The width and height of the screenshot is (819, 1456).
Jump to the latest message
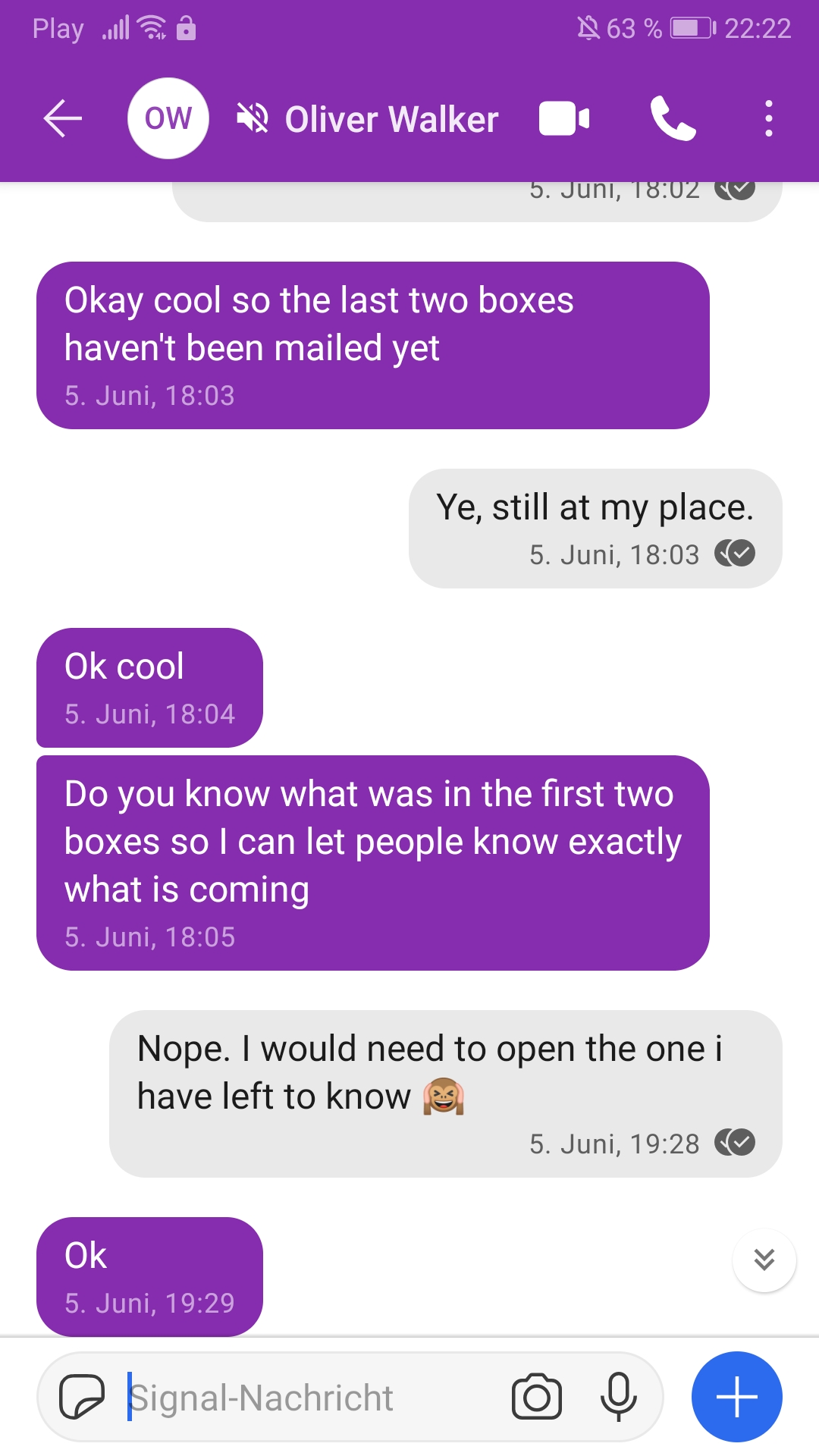[x=764, y=1260]
